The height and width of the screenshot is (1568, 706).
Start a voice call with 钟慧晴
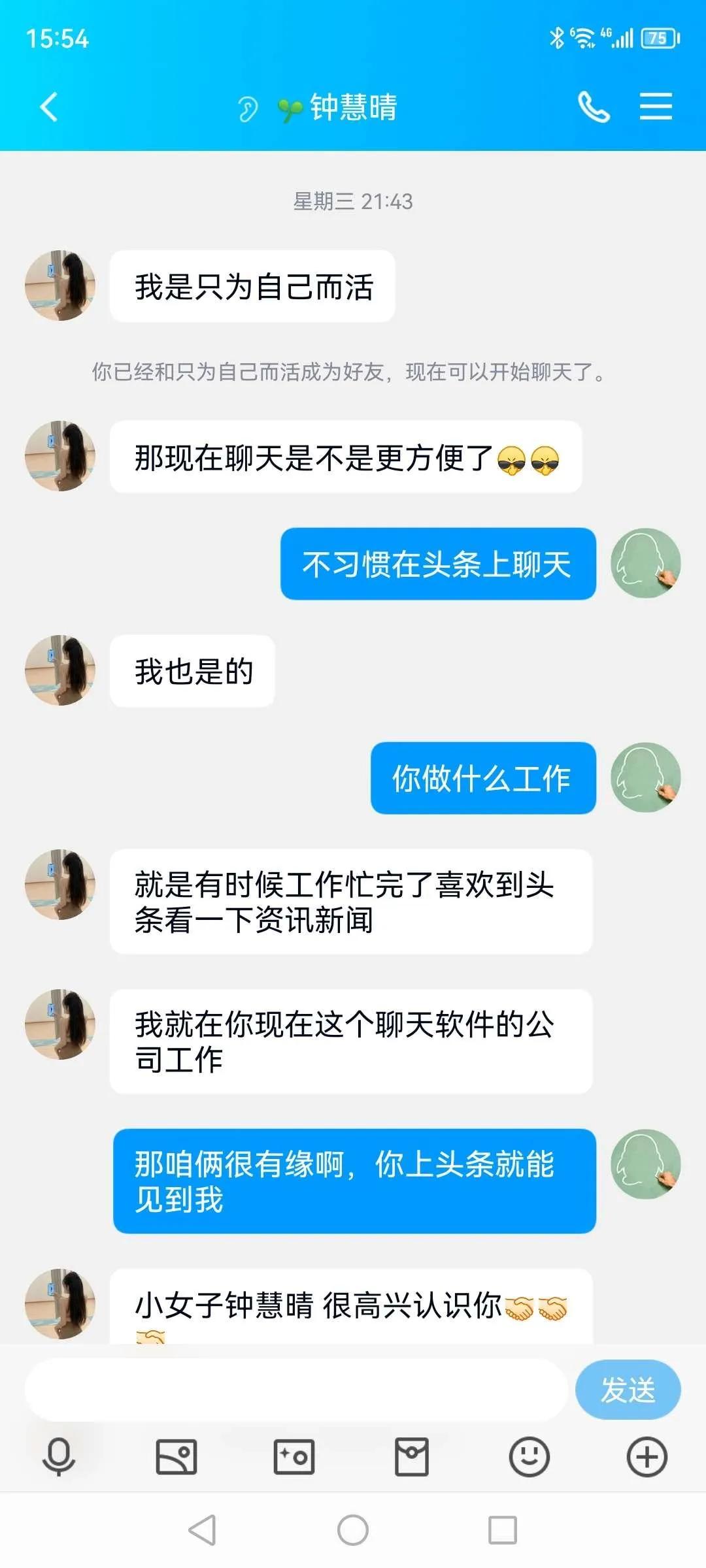[592, 105]
